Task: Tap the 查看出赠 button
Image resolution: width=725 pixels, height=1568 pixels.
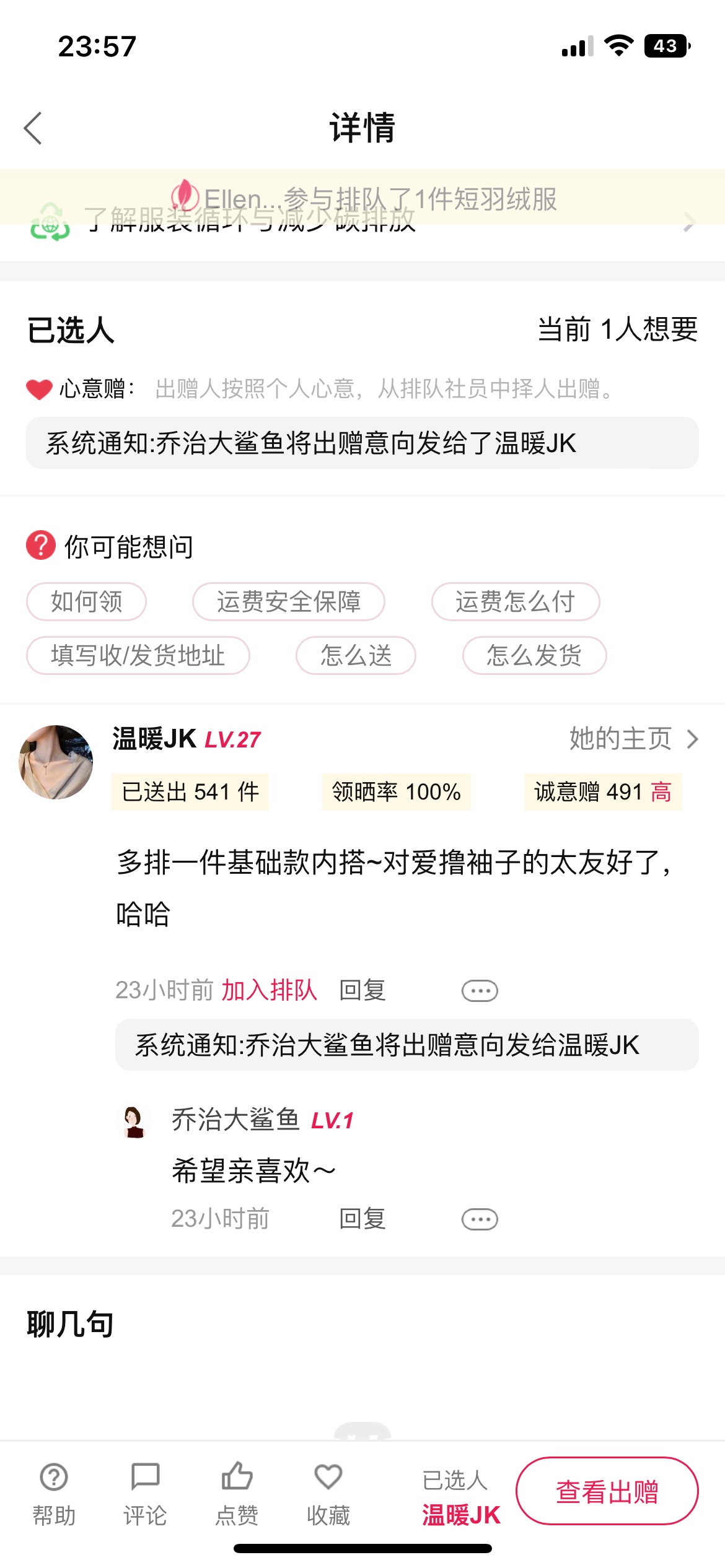Action: coord(607,1491)
